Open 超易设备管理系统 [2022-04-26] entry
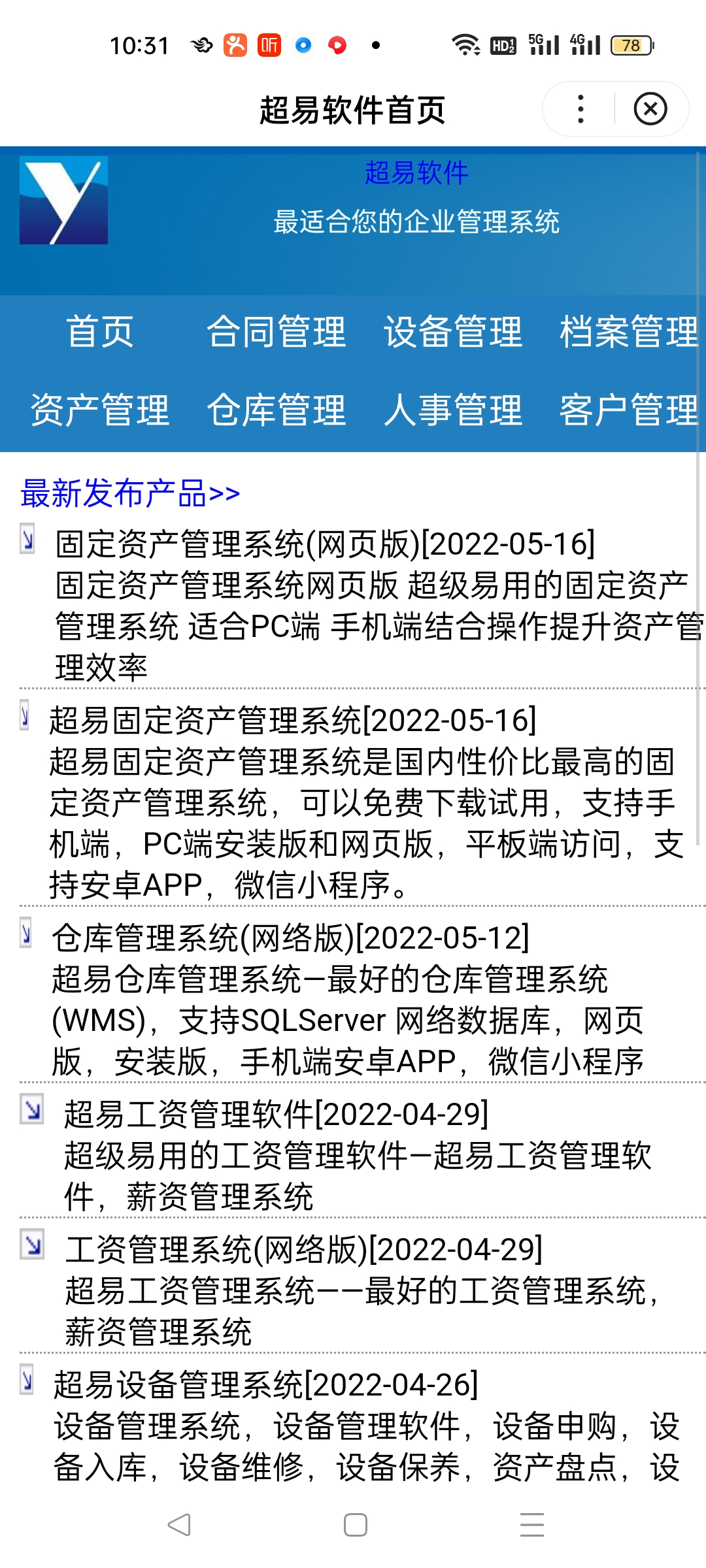This screenshot has height=1568, width=706. click(x=265, y=1385)
